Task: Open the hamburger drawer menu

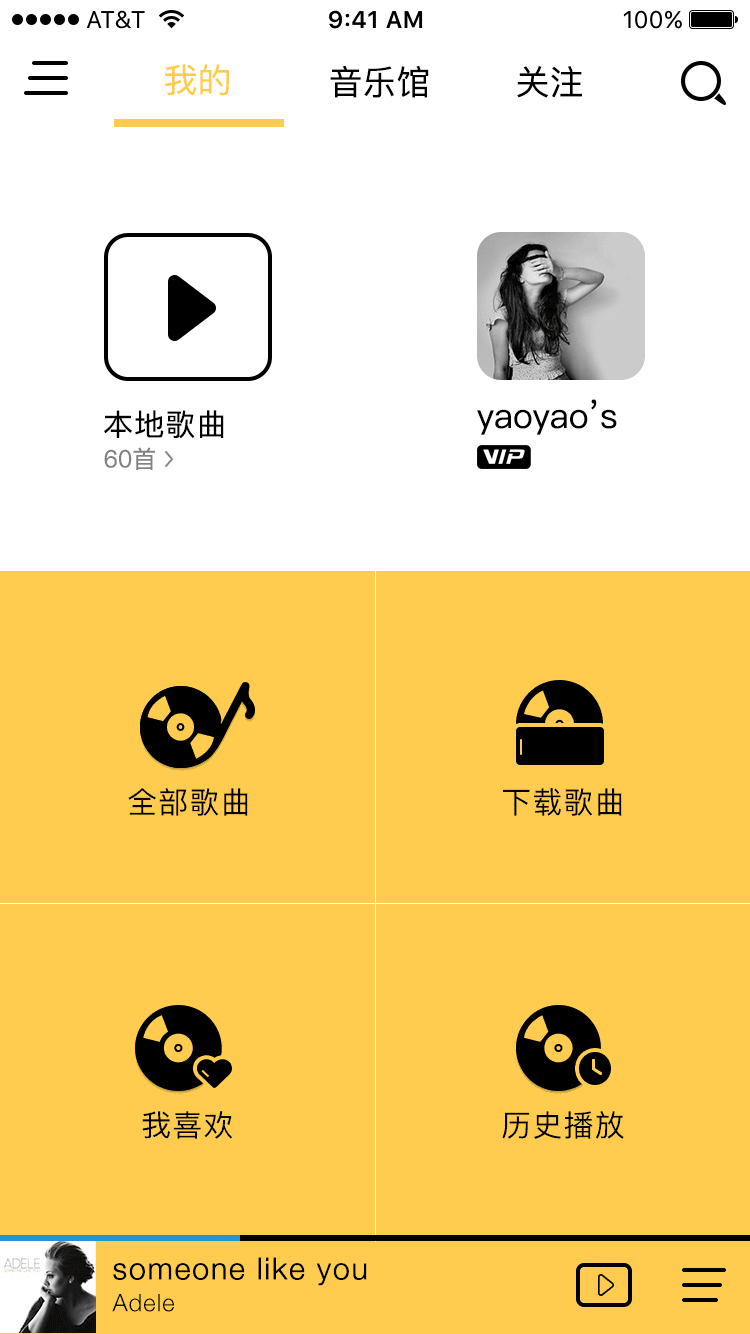Action: [46, 78]
